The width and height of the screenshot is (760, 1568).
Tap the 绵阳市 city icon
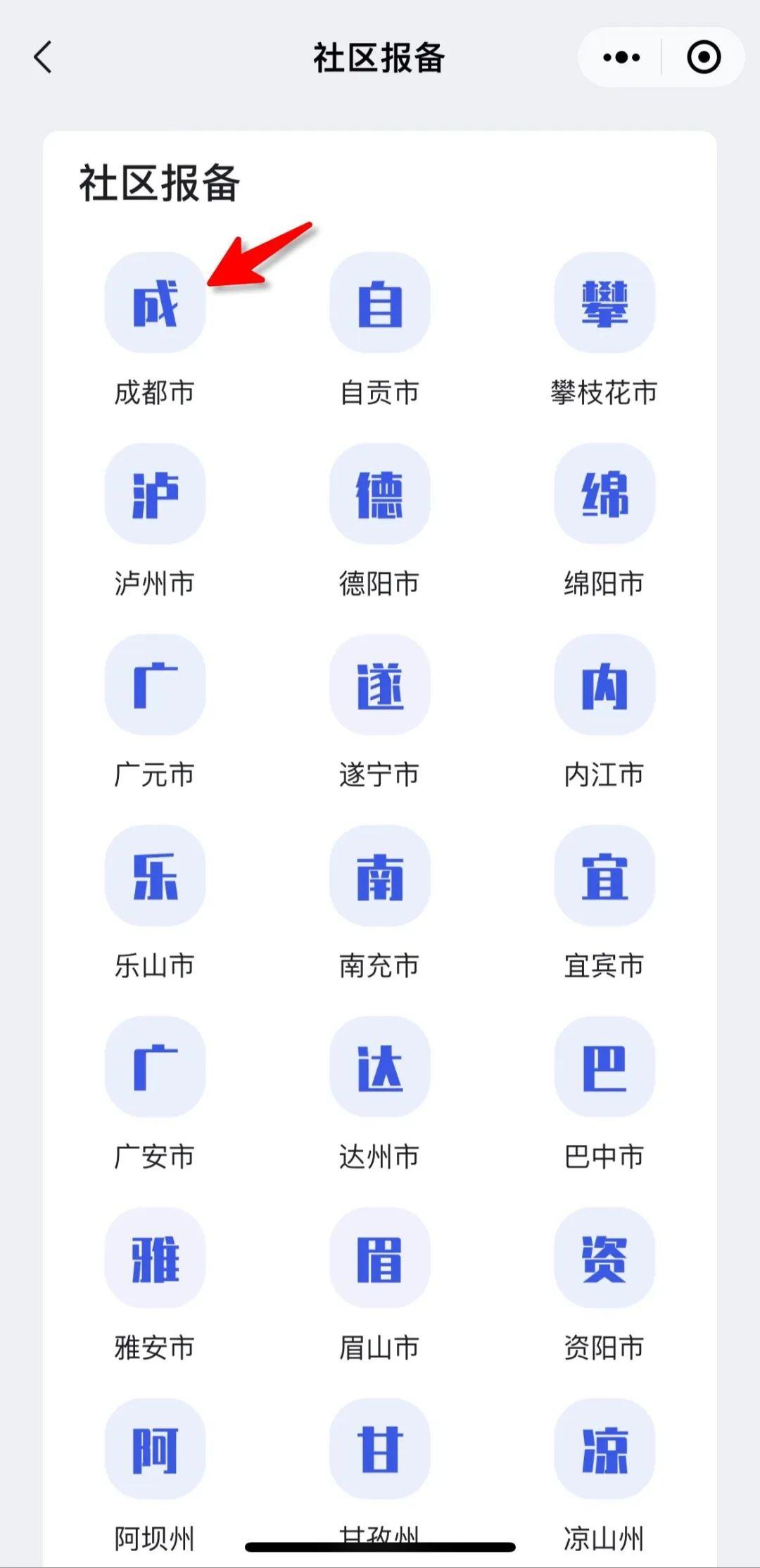click(x=604, y=494)
